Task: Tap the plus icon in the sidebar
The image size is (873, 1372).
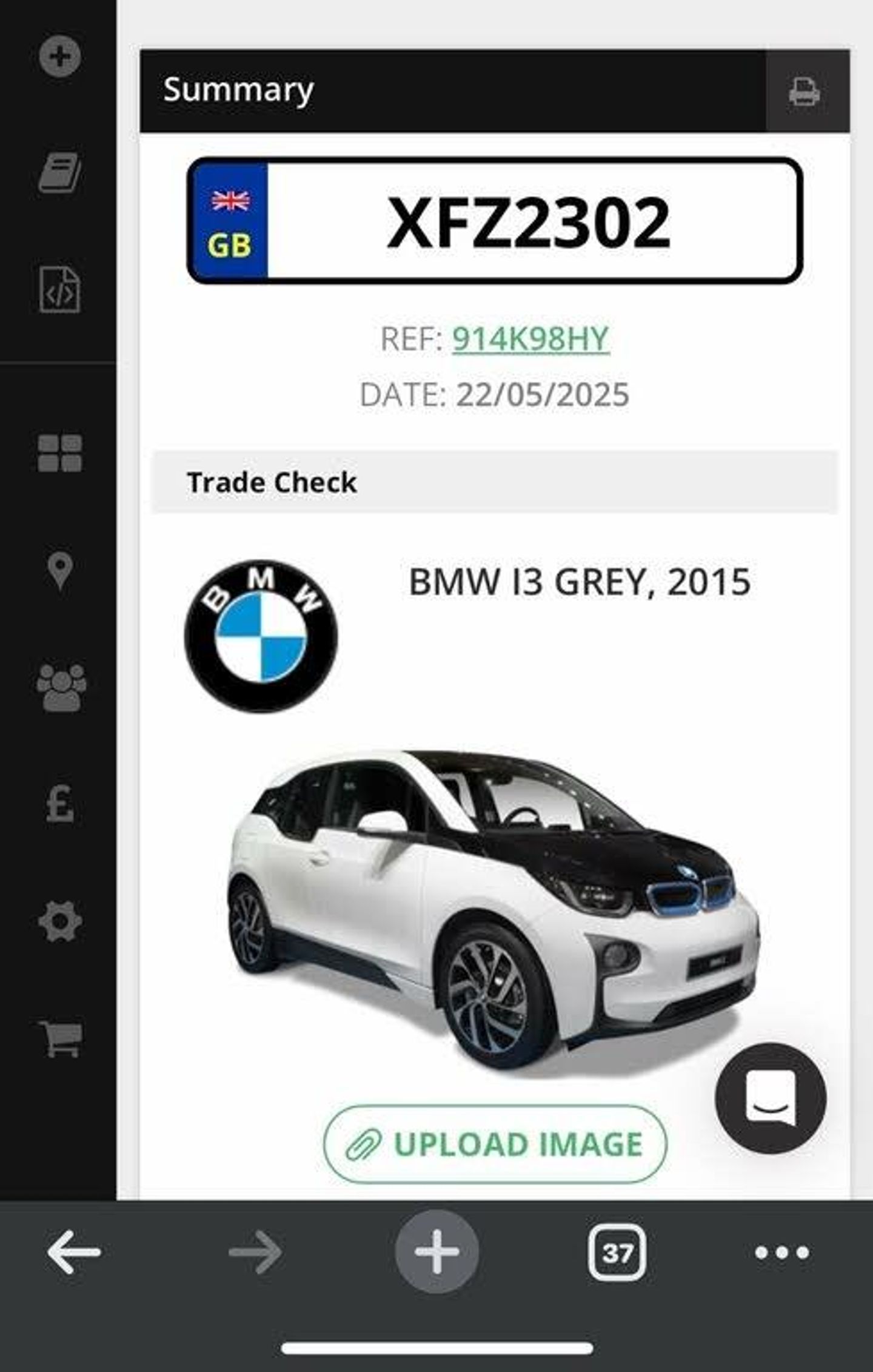Action: pos(59,56)
